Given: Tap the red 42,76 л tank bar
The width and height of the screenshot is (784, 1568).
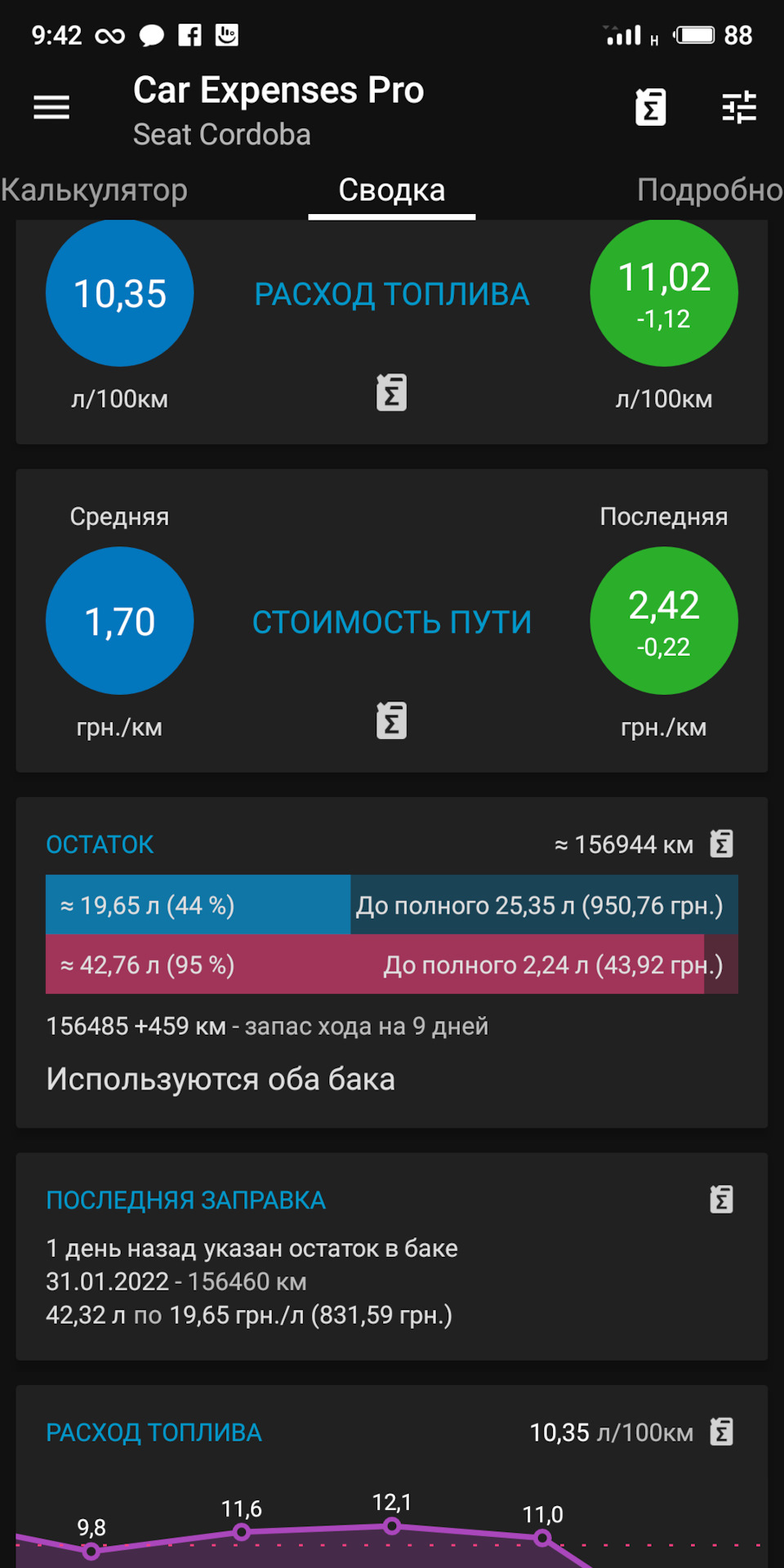Looking at the screenshot, I should pos(375,964).
